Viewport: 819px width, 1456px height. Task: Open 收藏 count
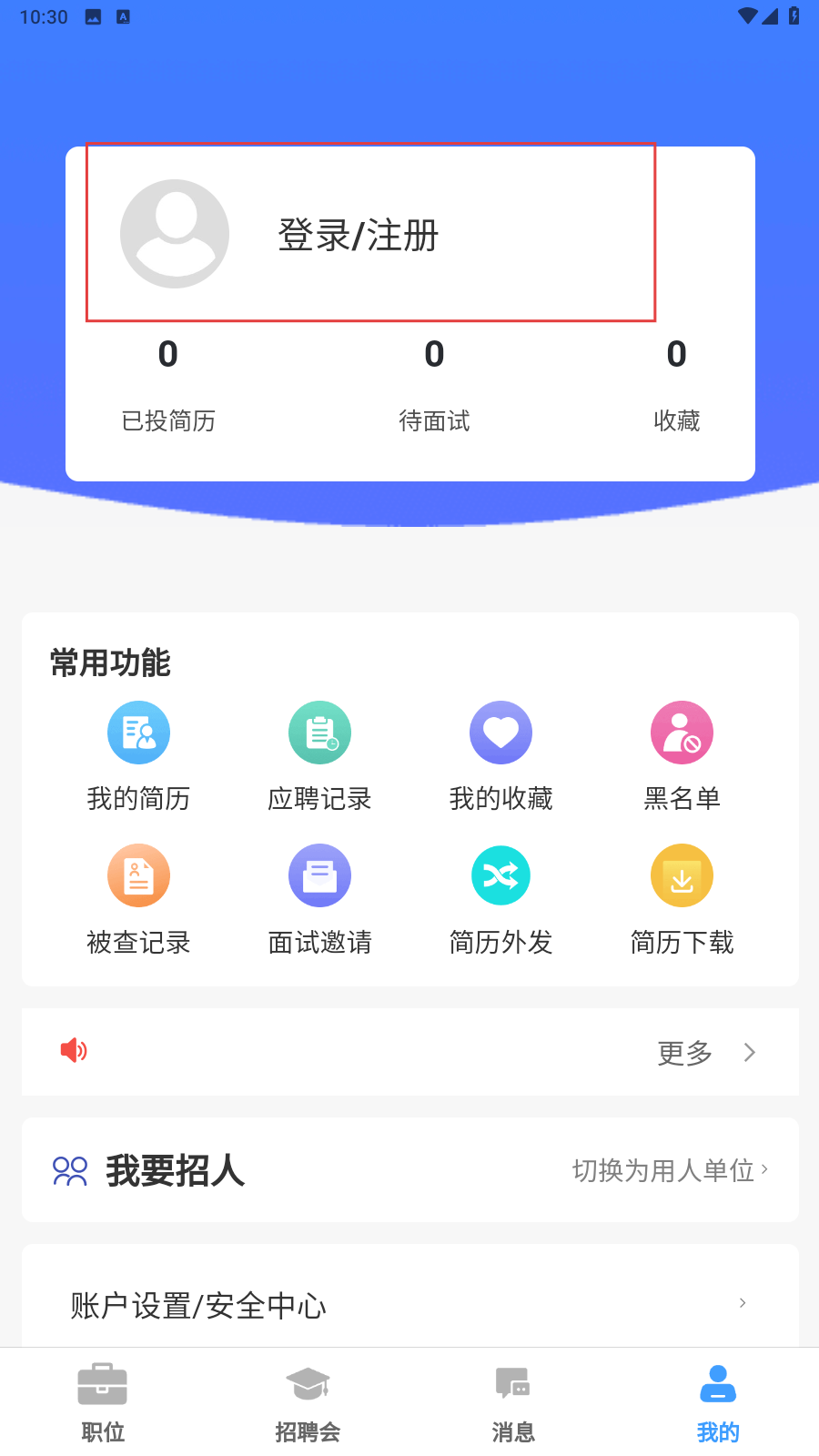pyautogui.click(x=676, y=384)
